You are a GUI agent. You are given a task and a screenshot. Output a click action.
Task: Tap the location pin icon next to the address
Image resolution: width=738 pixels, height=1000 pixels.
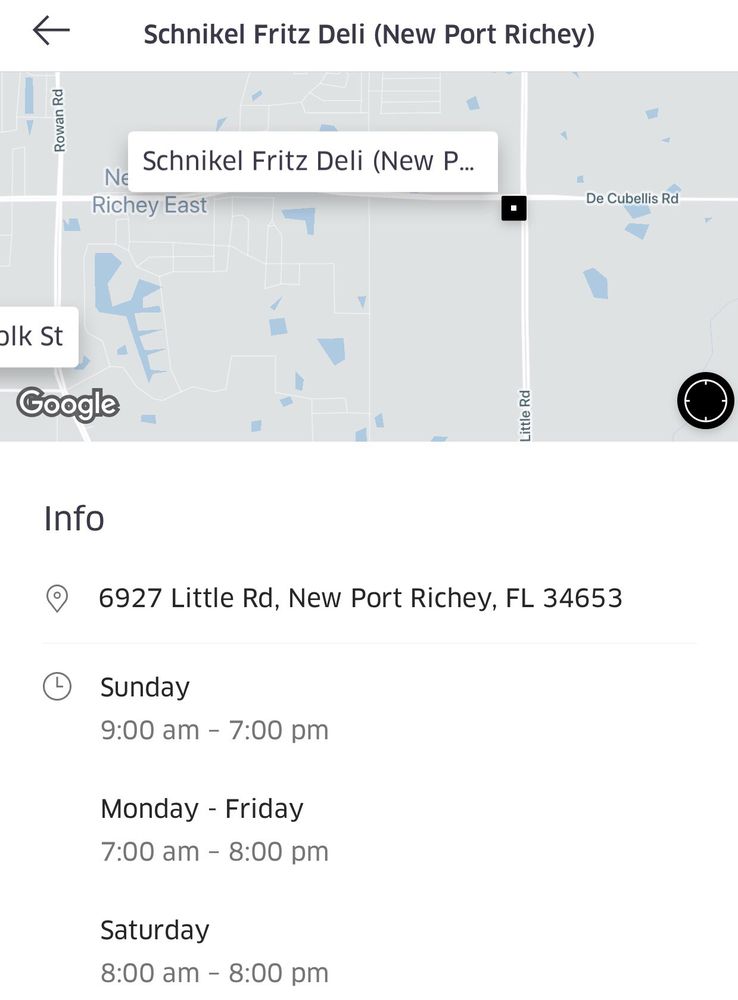click(57, 597)
